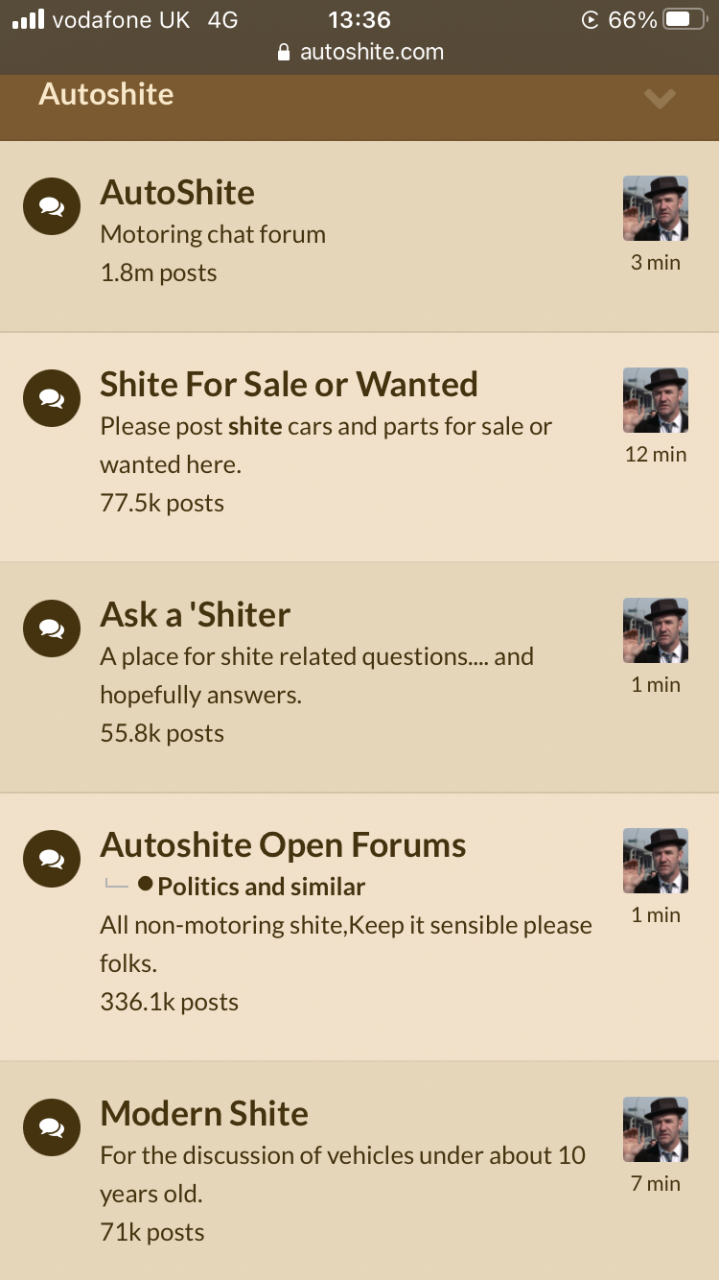719x1280 pixels.
Task: Collapse the Autoshite category chevron
Action: click(659, 98)
